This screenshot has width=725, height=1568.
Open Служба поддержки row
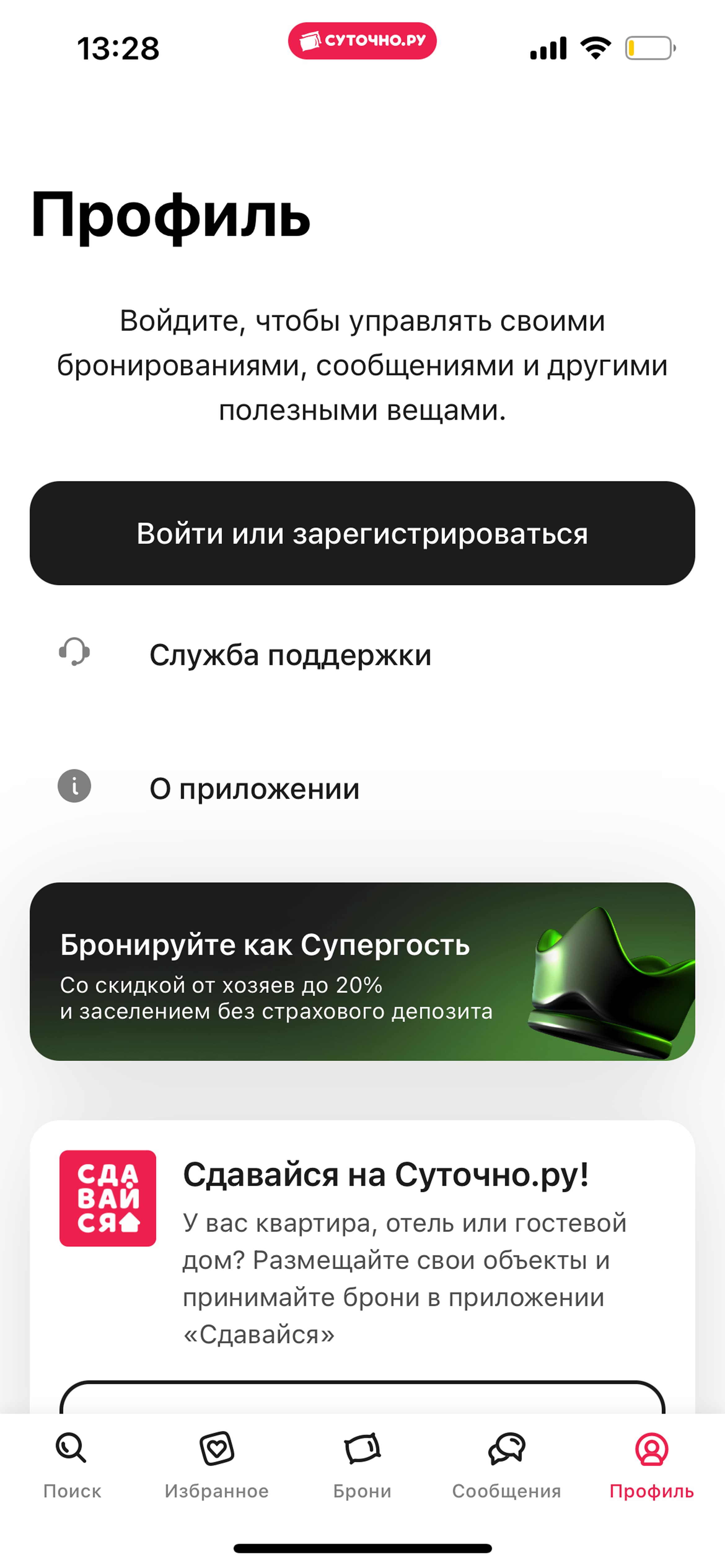362,654
